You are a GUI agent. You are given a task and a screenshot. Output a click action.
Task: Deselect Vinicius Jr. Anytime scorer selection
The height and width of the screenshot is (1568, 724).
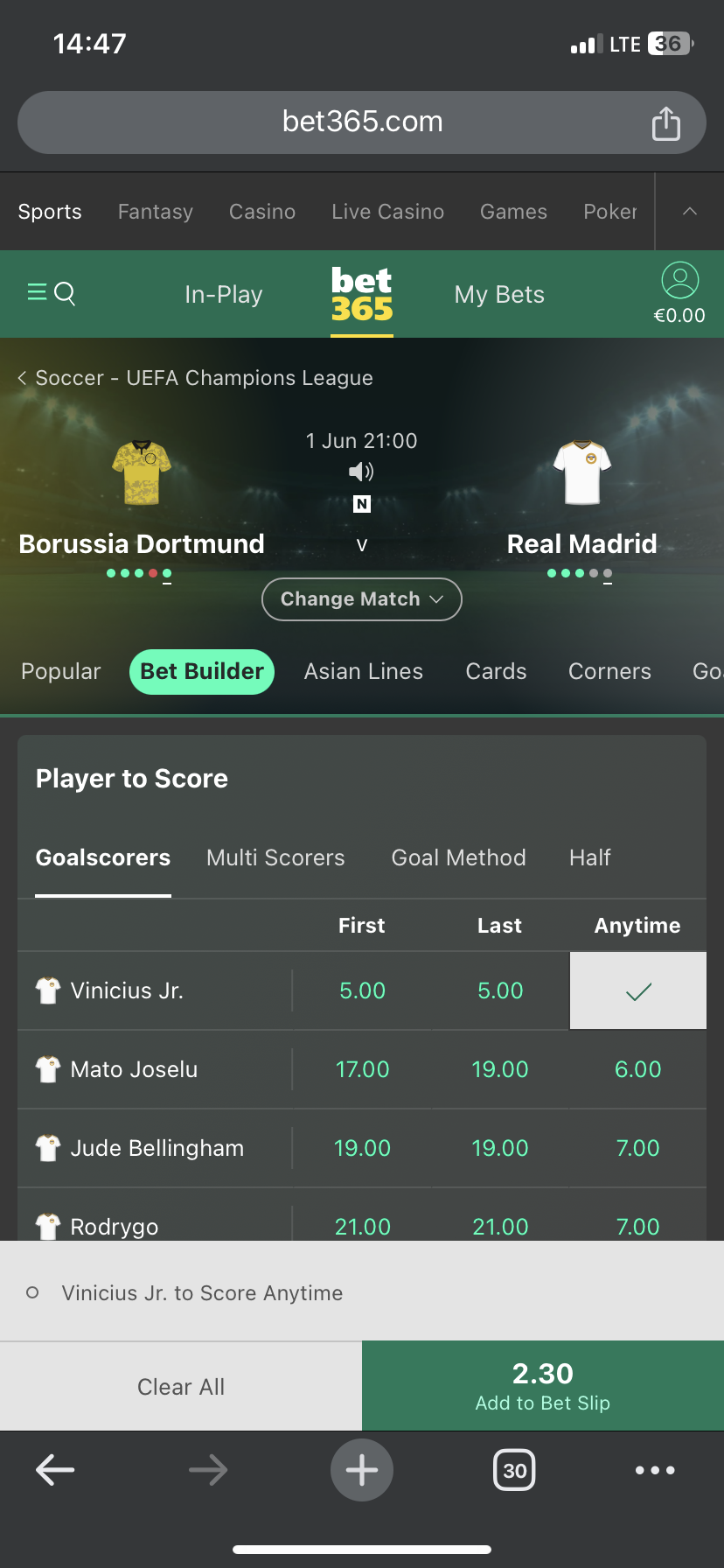click(637, 990)
